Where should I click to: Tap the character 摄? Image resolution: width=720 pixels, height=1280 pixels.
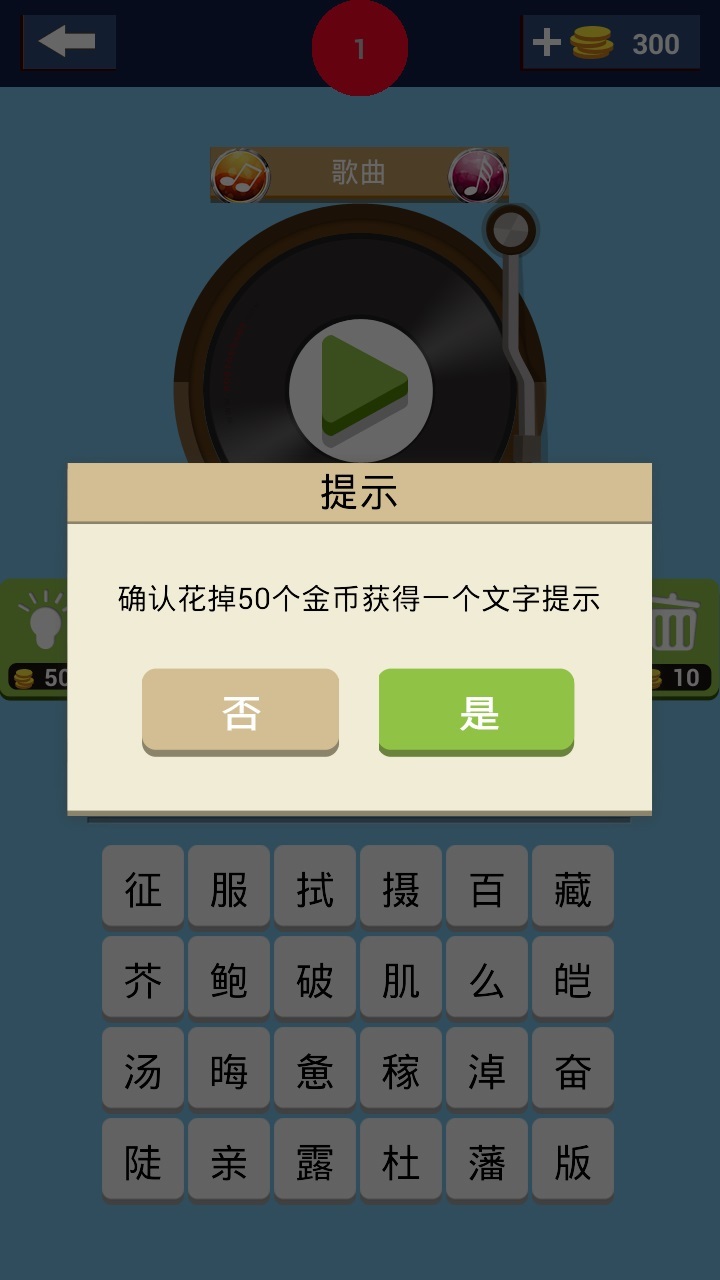click(x=401, y=887)
